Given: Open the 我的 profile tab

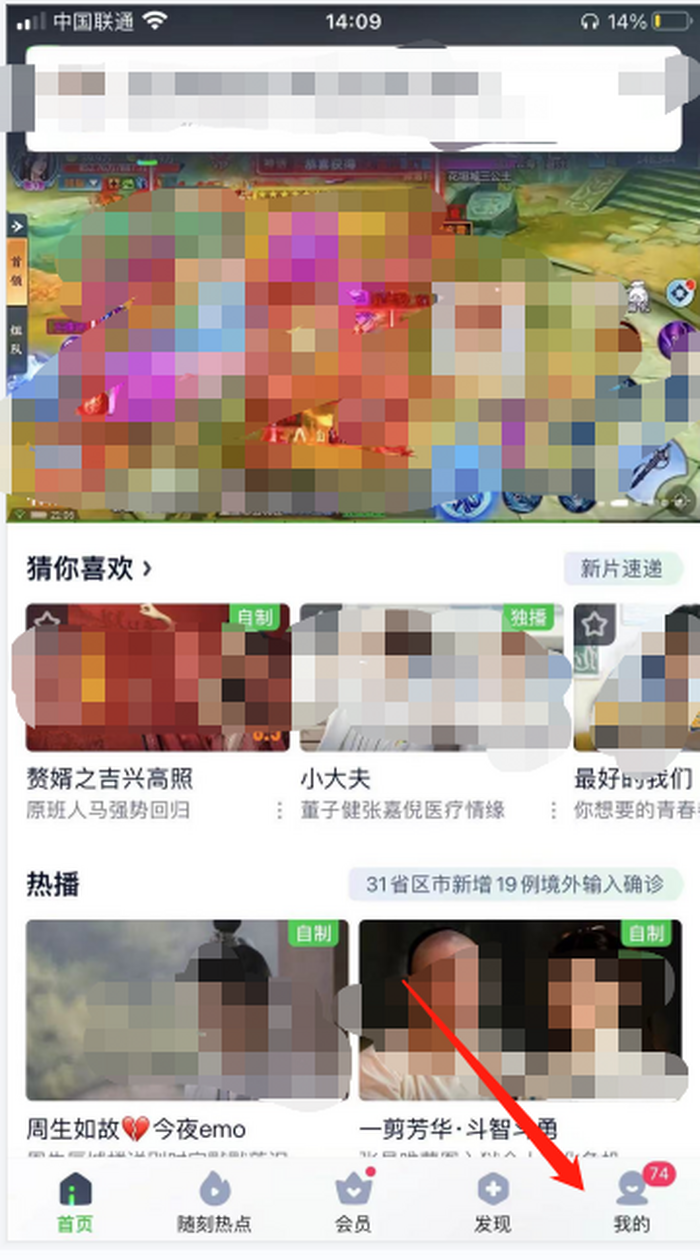Looking at the screenshot, I should pos(632,1203).
